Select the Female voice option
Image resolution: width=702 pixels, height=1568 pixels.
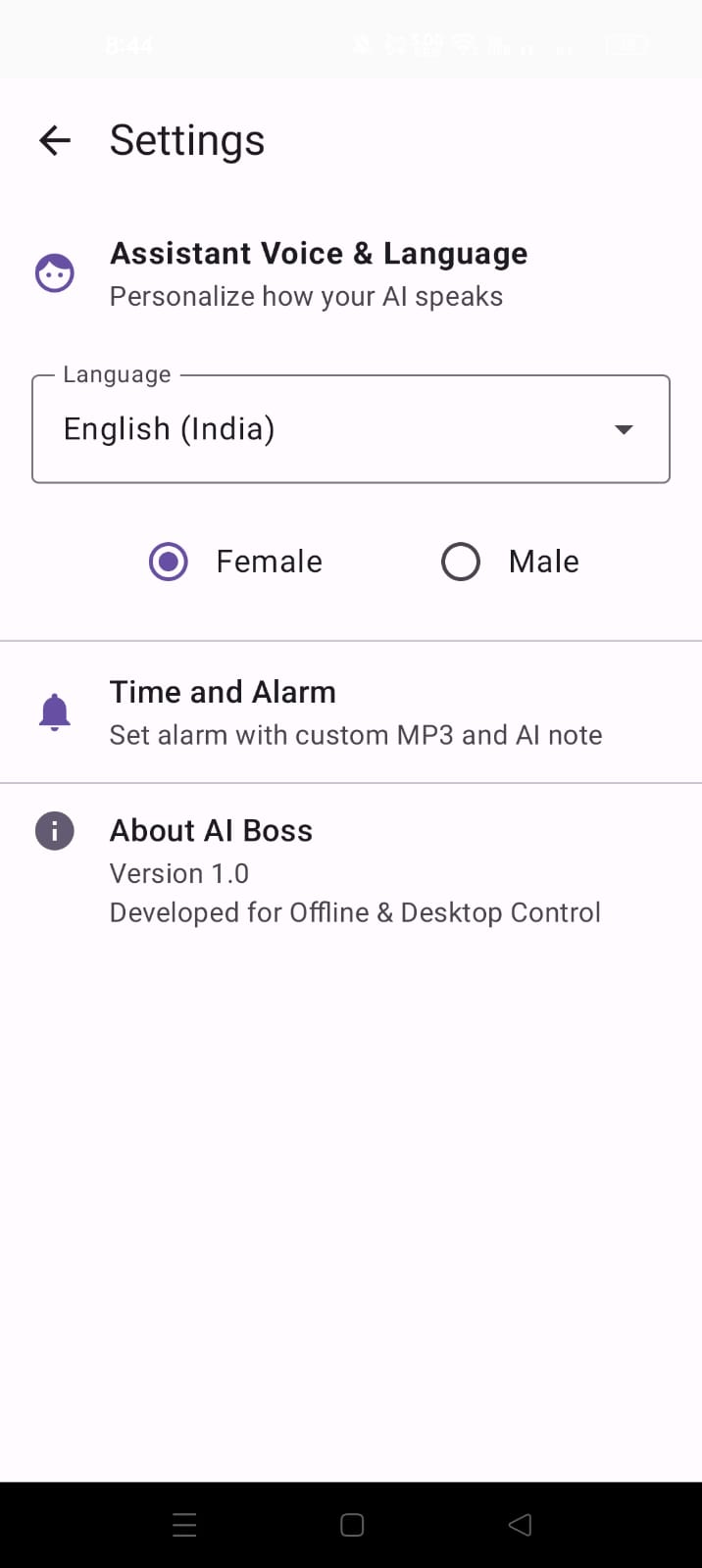pyautogui.click(x=169, y=562)
